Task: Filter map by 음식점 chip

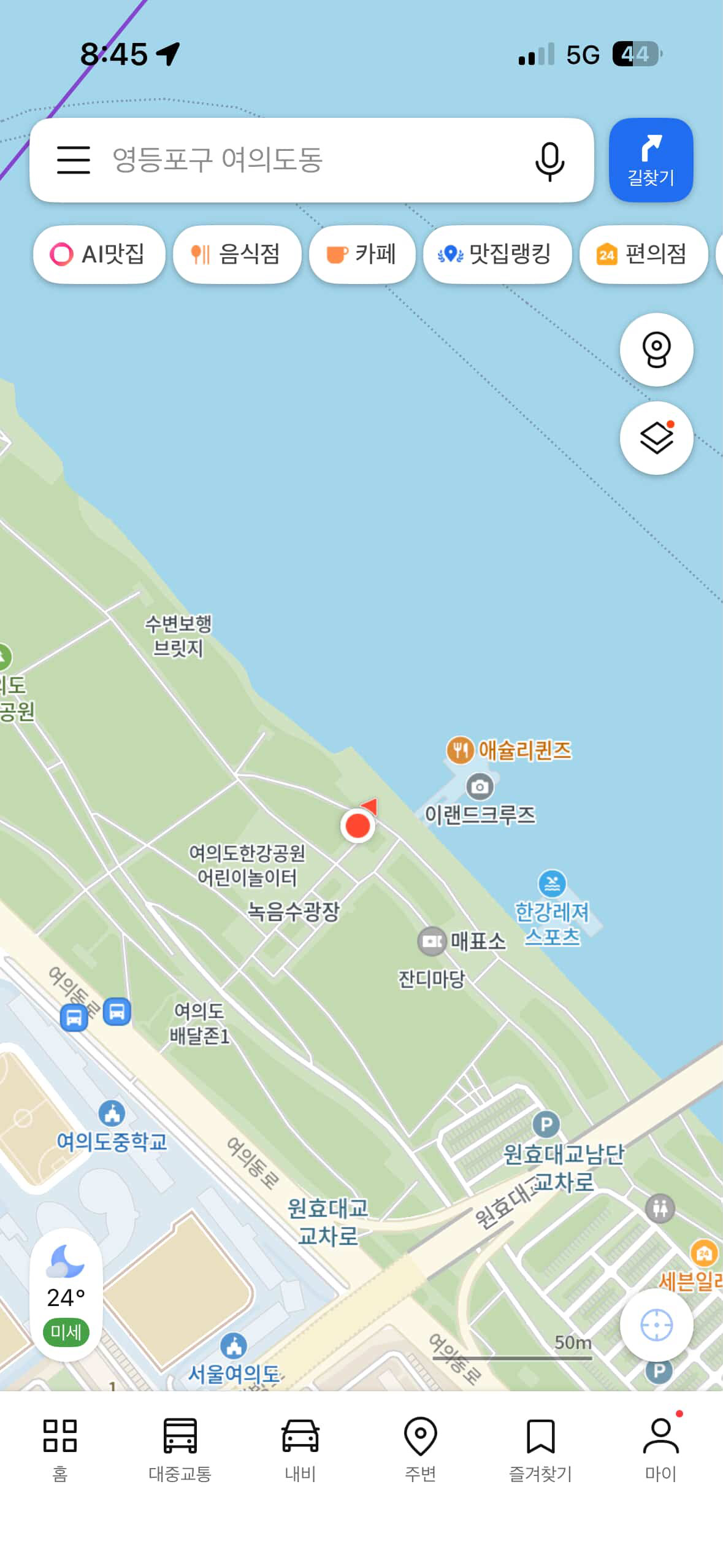Action: click(x=237, y=254)
